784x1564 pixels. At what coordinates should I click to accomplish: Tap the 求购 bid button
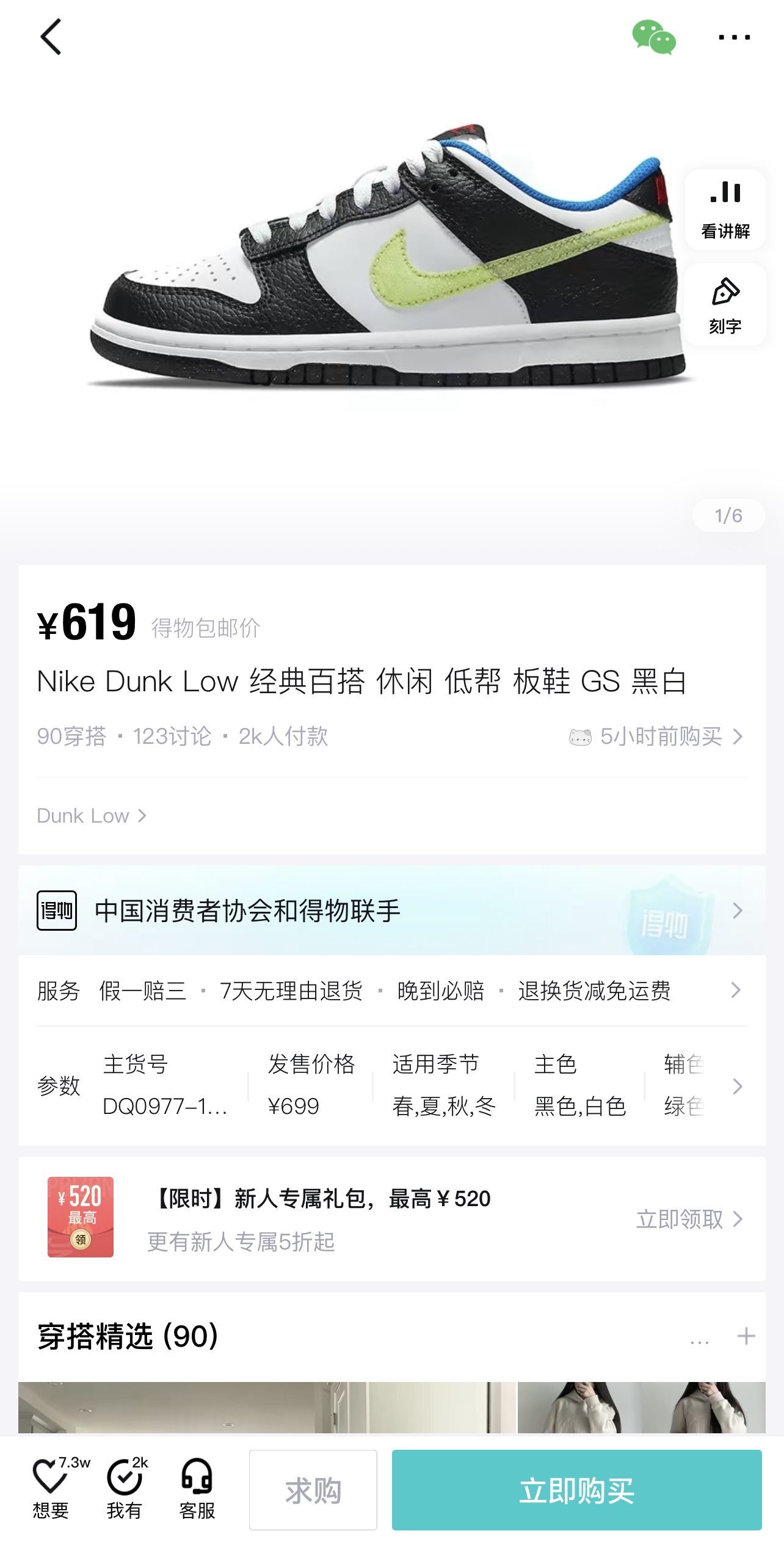point(313,1490)
